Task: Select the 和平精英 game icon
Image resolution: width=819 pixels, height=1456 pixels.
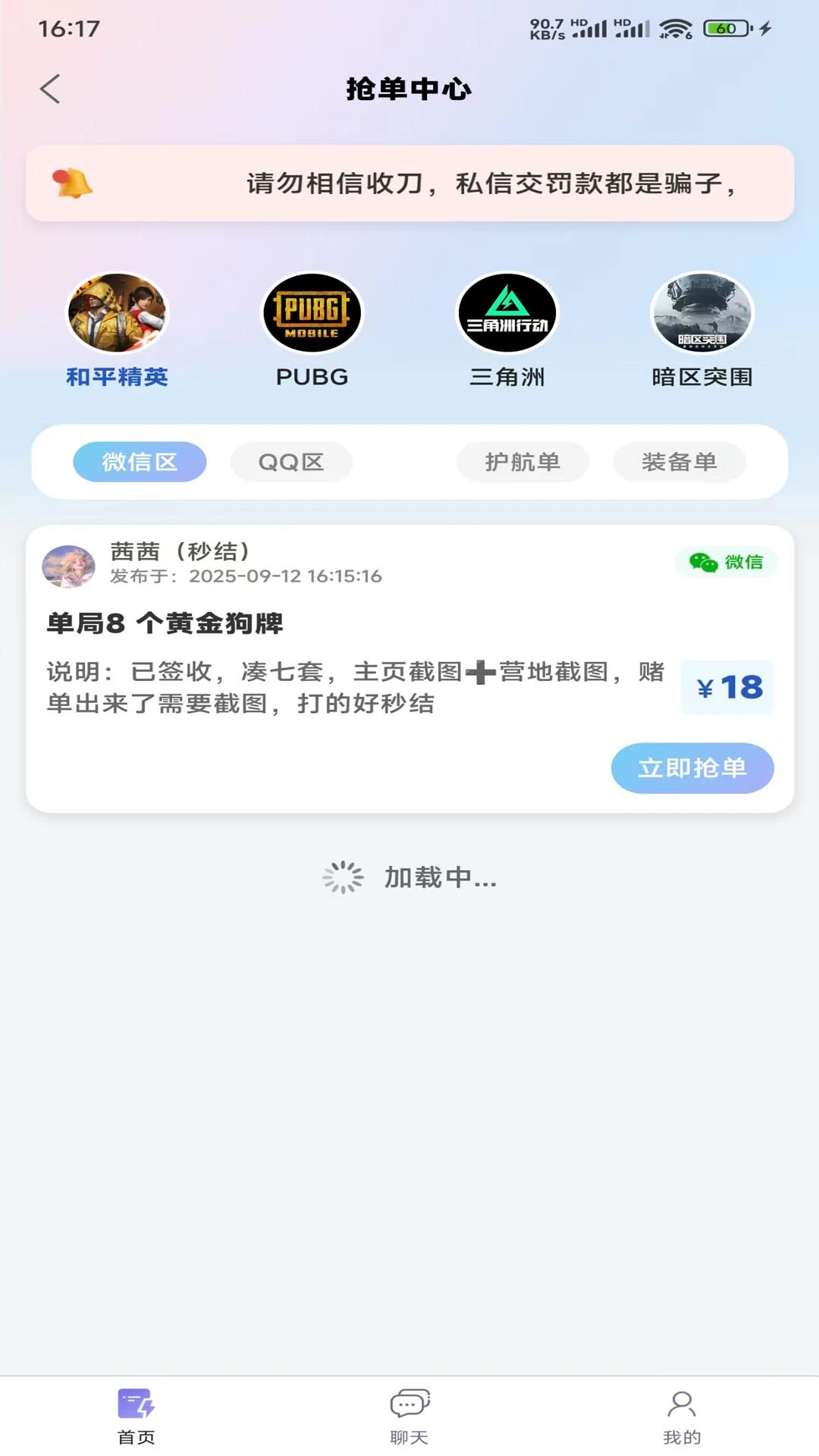Action: pos(117,313)
